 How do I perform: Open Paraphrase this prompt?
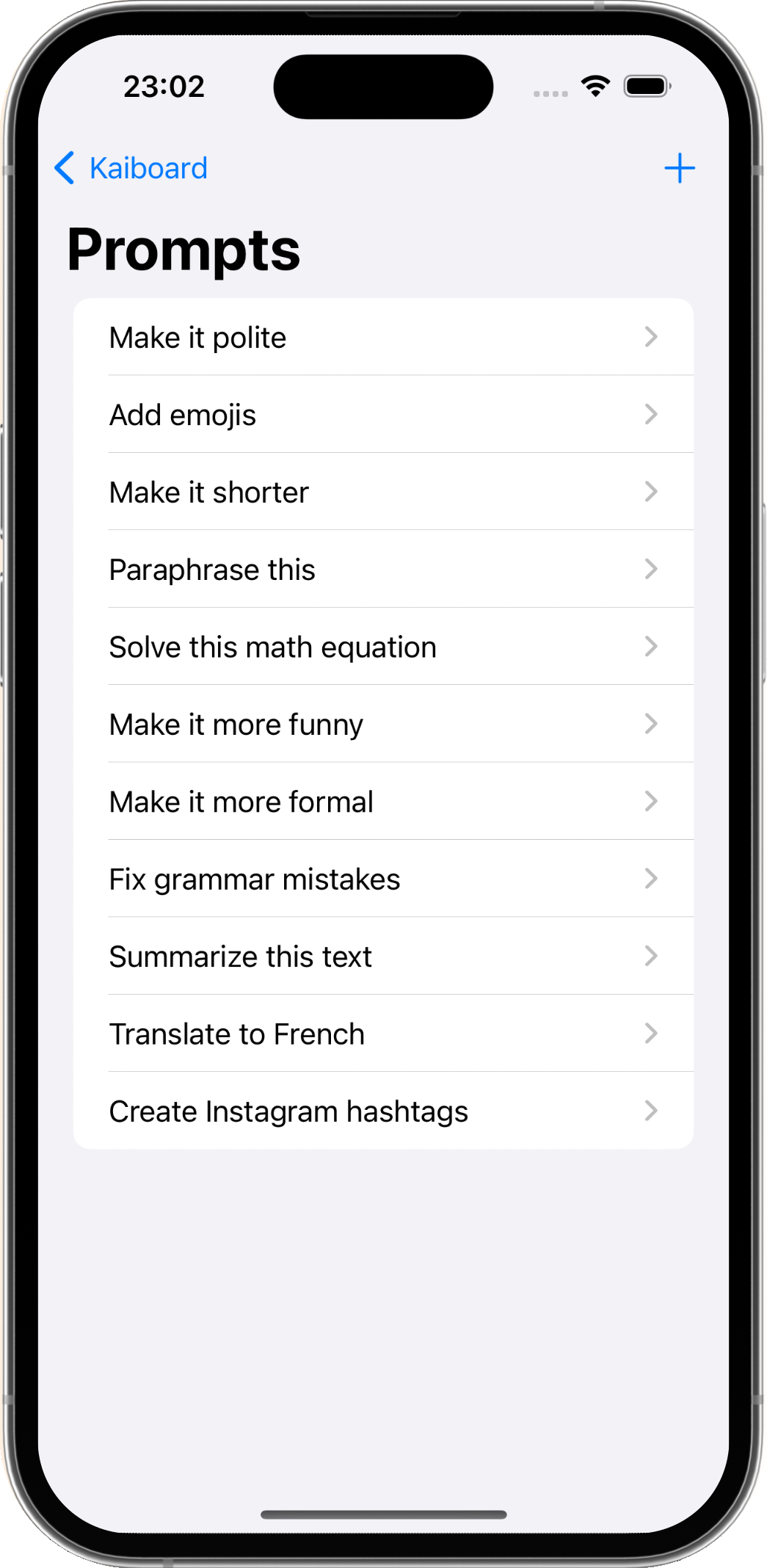coord(382,570)
